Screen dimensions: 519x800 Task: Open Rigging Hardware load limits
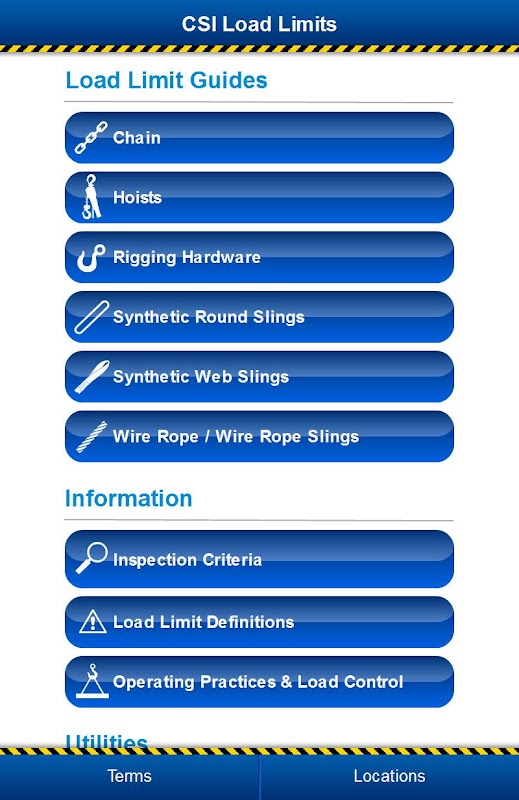pyautogui.click(x=259, y=257)
